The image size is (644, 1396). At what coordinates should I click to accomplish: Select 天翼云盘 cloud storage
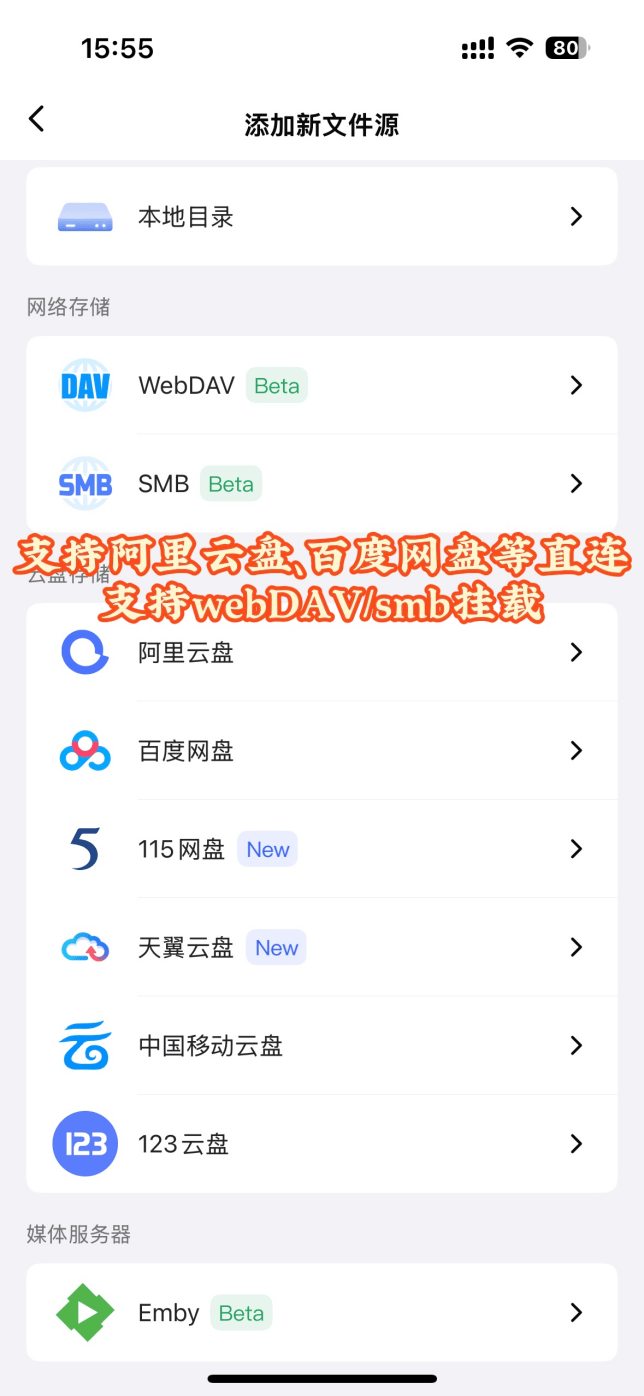click(321, 947)
